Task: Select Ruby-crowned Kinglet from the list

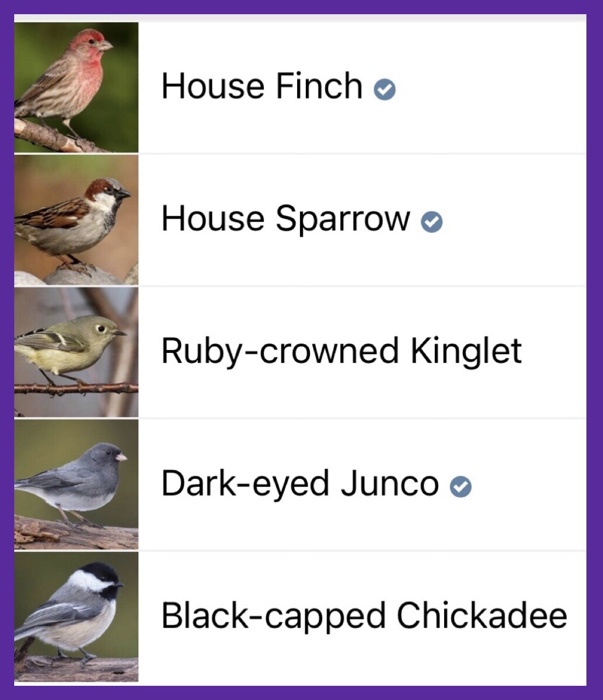Action: coord(341,351)
